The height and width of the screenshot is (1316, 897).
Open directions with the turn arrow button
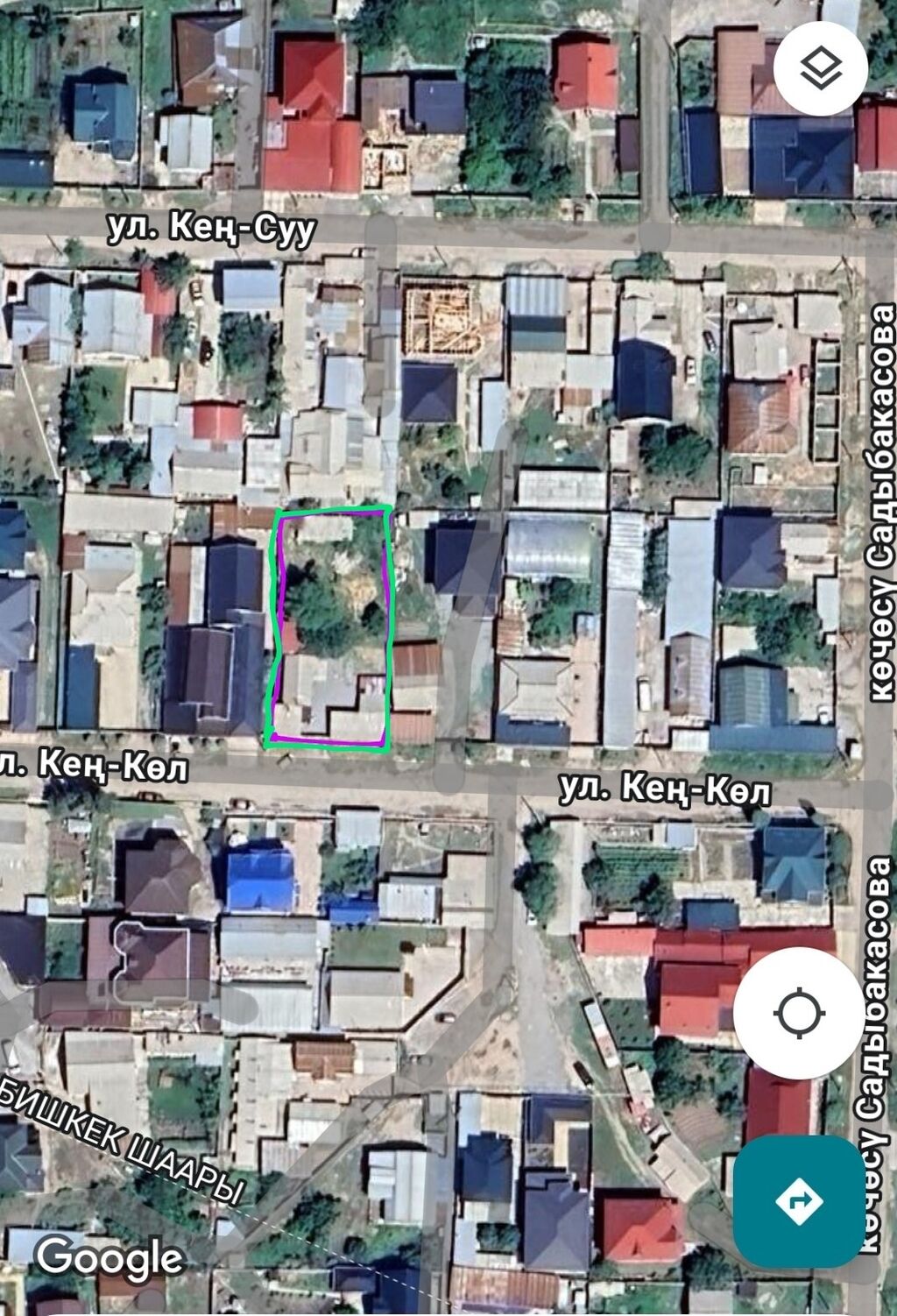[799, 1199]
